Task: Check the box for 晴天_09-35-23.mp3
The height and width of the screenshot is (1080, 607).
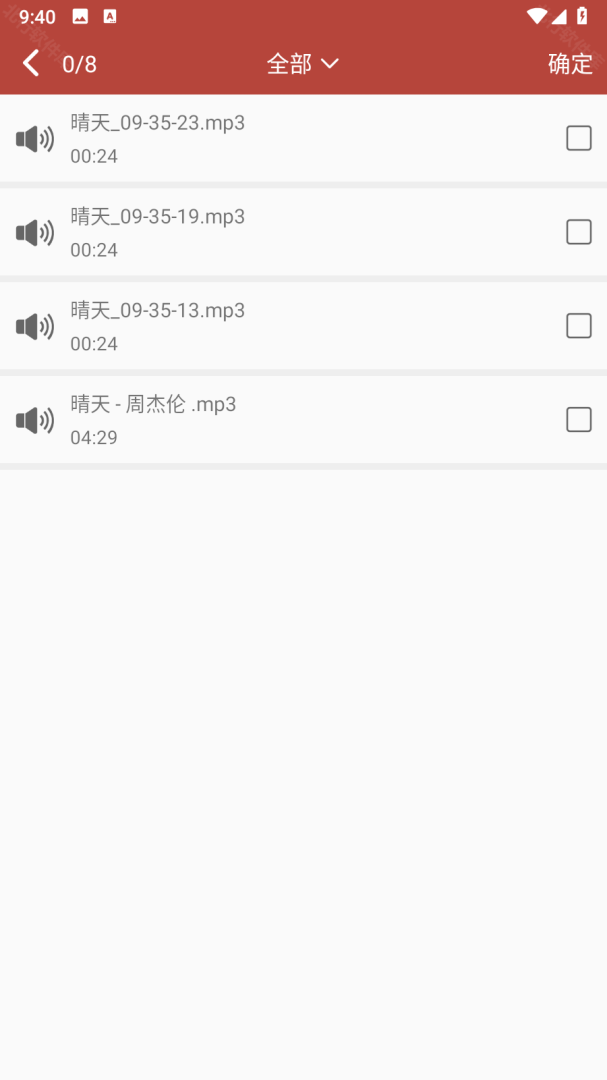Action: [579, 138]
